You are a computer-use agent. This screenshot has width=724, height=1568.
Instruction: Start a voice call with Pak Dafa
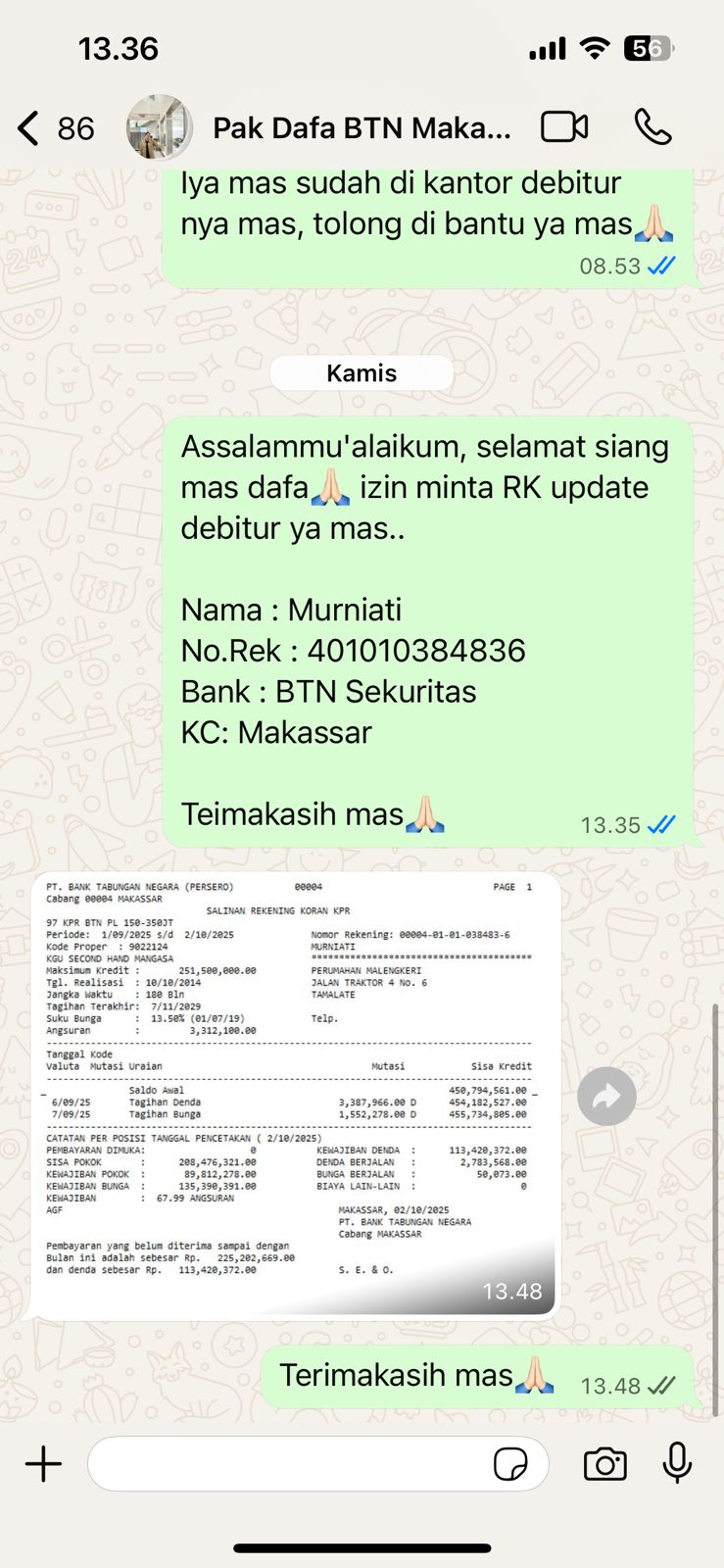tap(652, 127)
